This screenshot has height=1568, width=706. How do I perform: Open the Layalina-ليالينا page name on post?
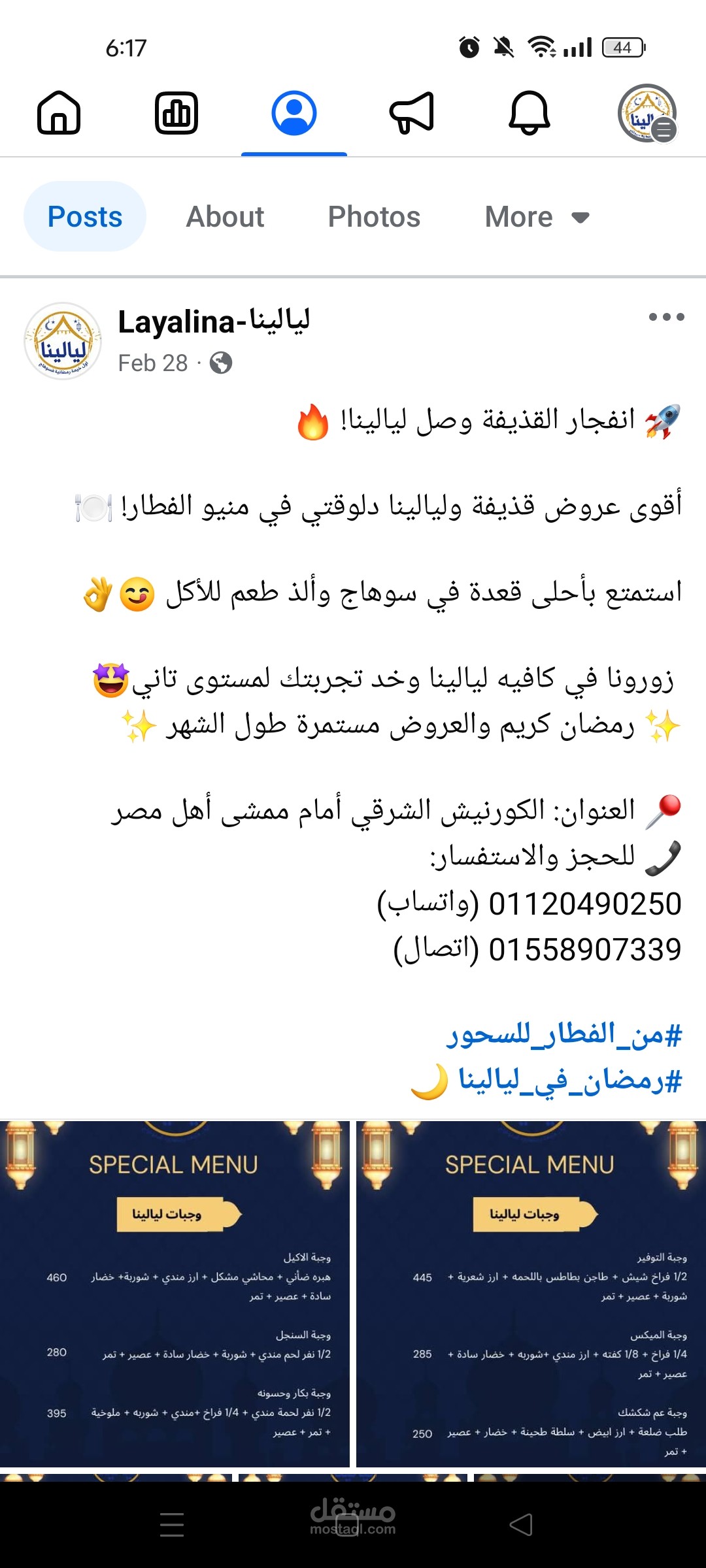[214, 321]
